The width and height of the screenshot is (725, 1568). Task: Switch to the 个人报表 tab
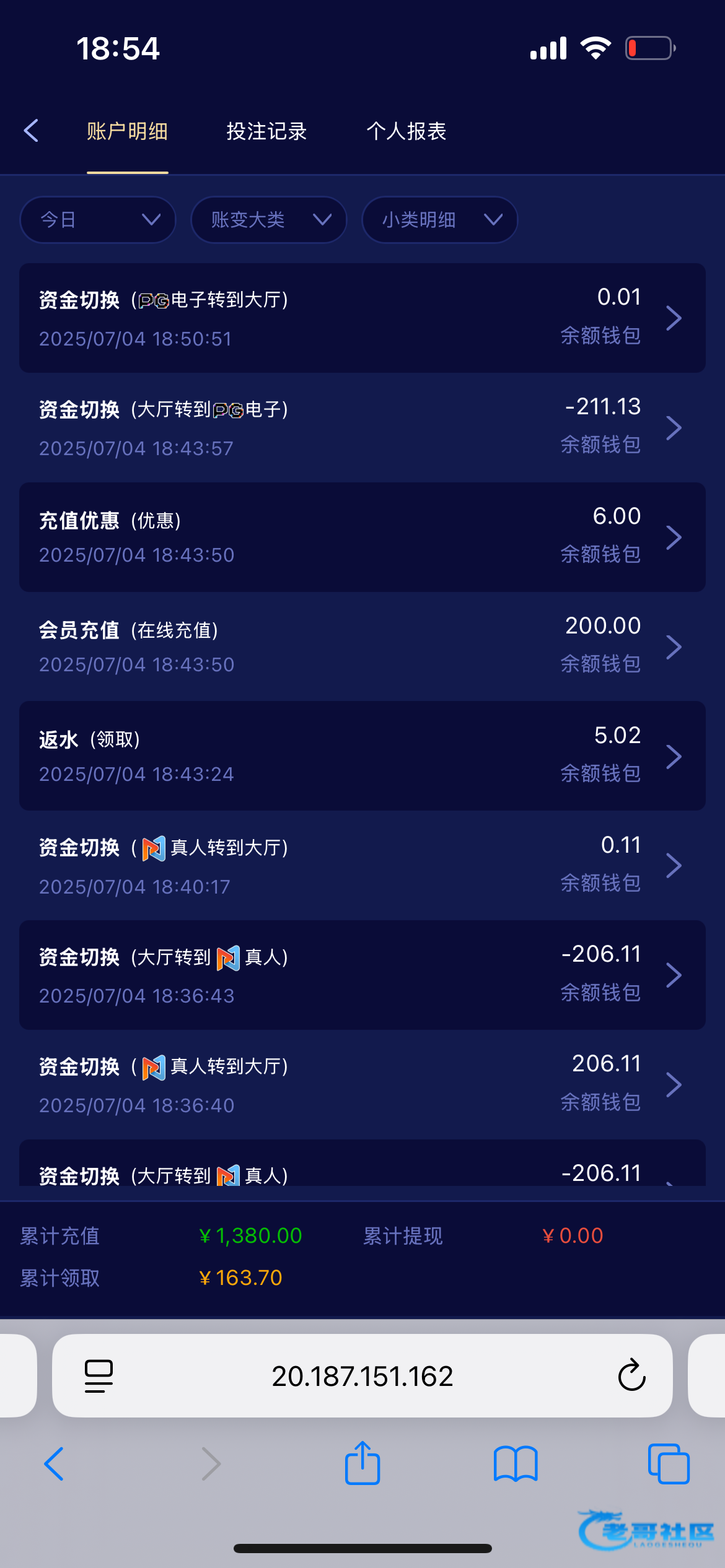tap(406, 131)
